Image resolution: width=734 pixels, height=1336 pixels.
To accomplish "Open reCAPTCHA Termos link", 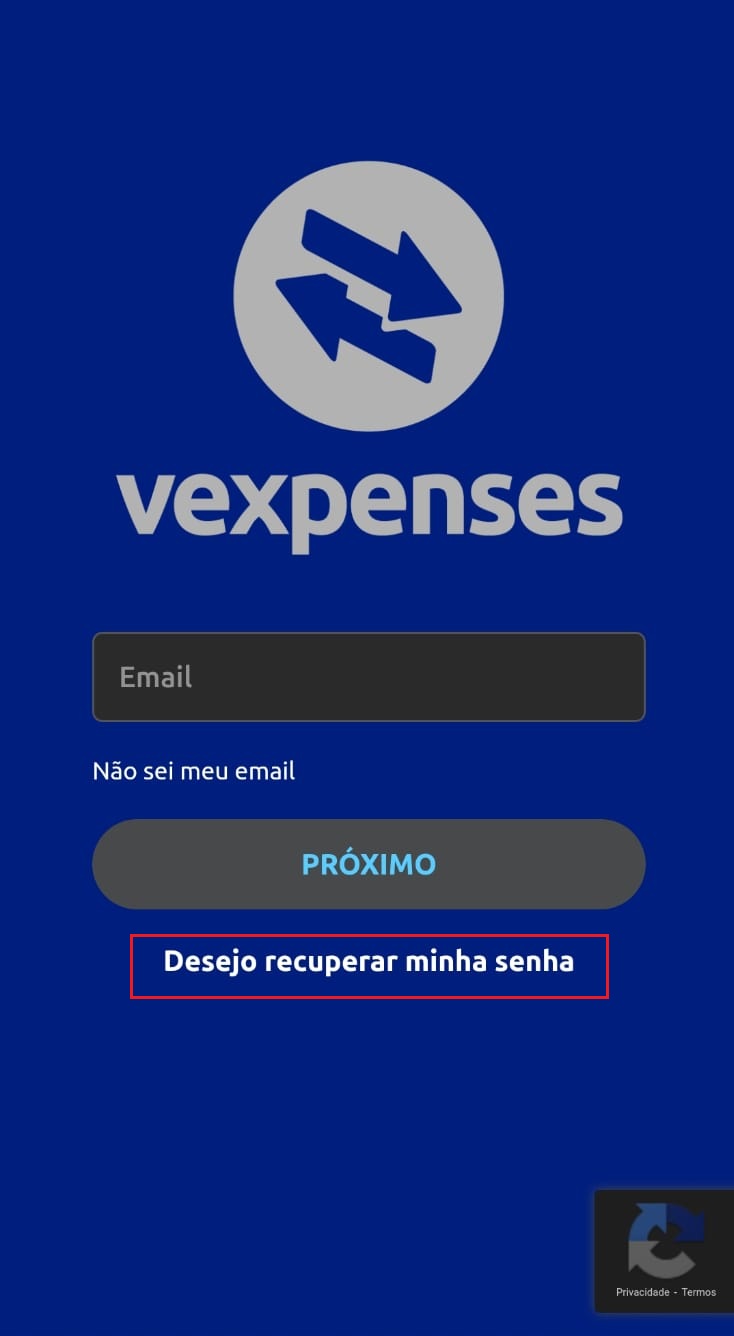I will point(699,1292).
